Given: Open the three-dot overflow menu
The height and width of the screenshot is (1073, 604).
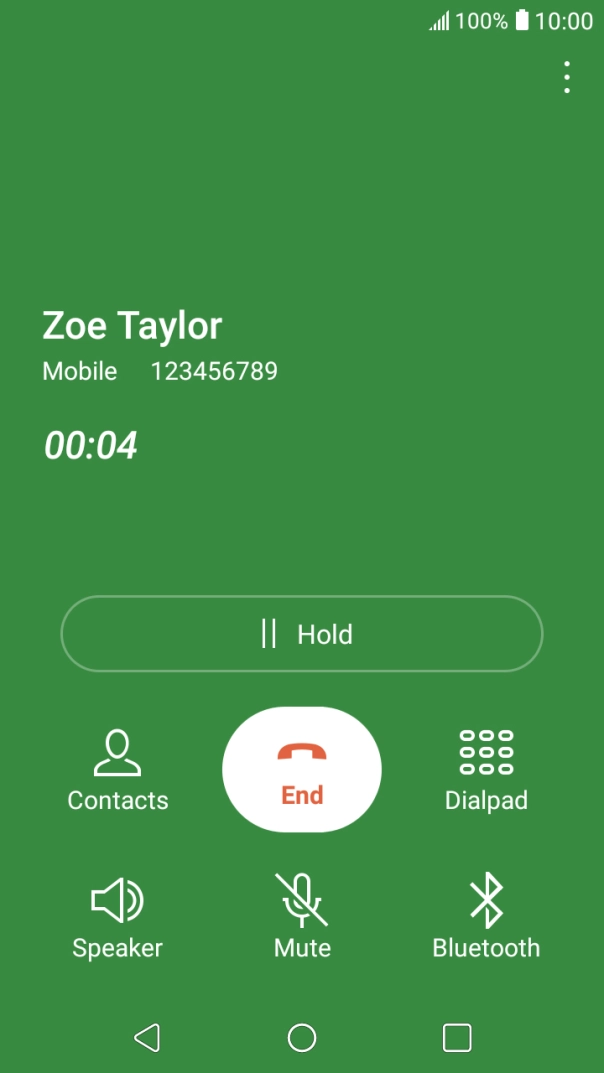Looking at the screenshot, I should pyautogui.click(x=566, y=77).
